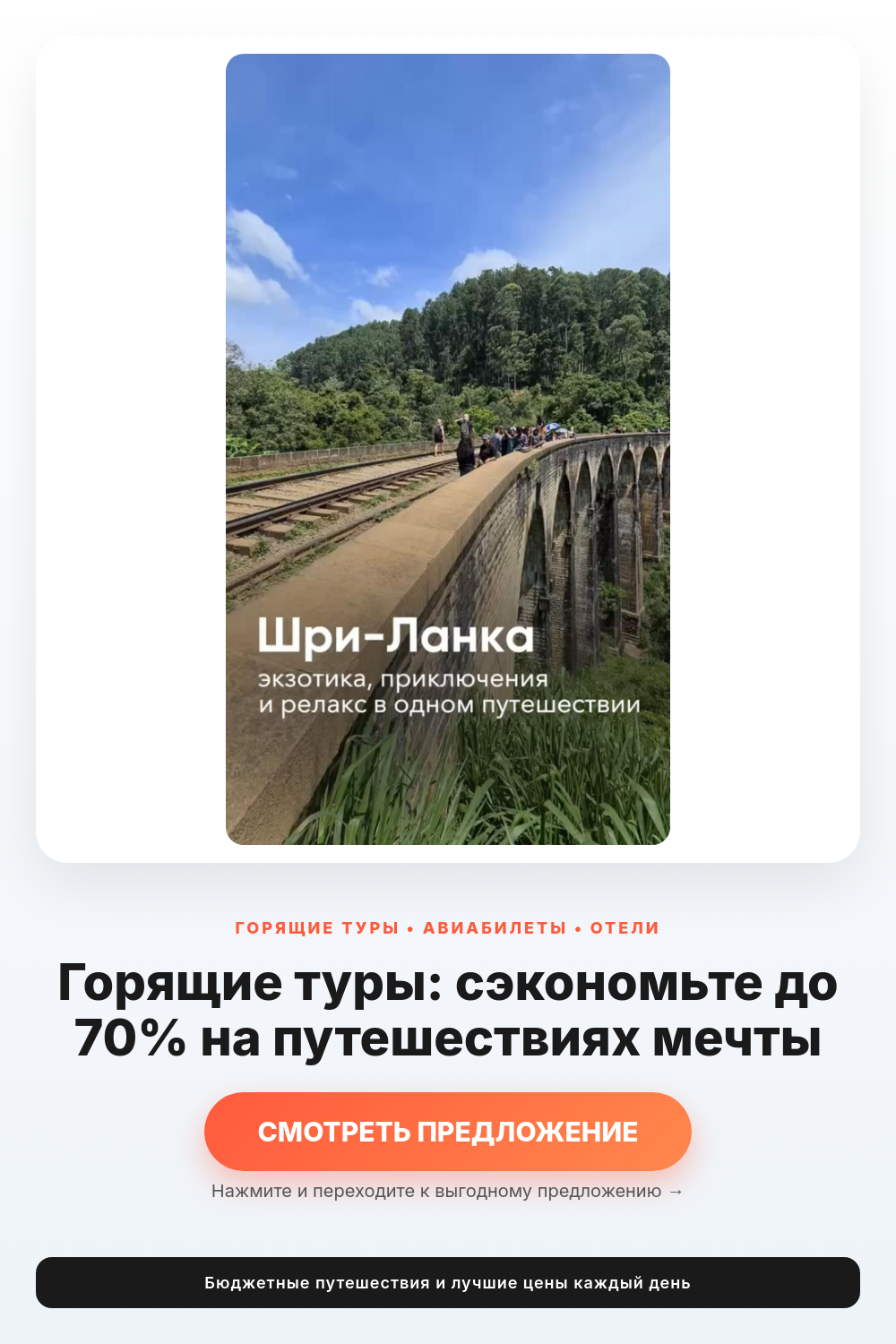
Task: Tap the Смотреть предложение button
Action: [448, 1132]
